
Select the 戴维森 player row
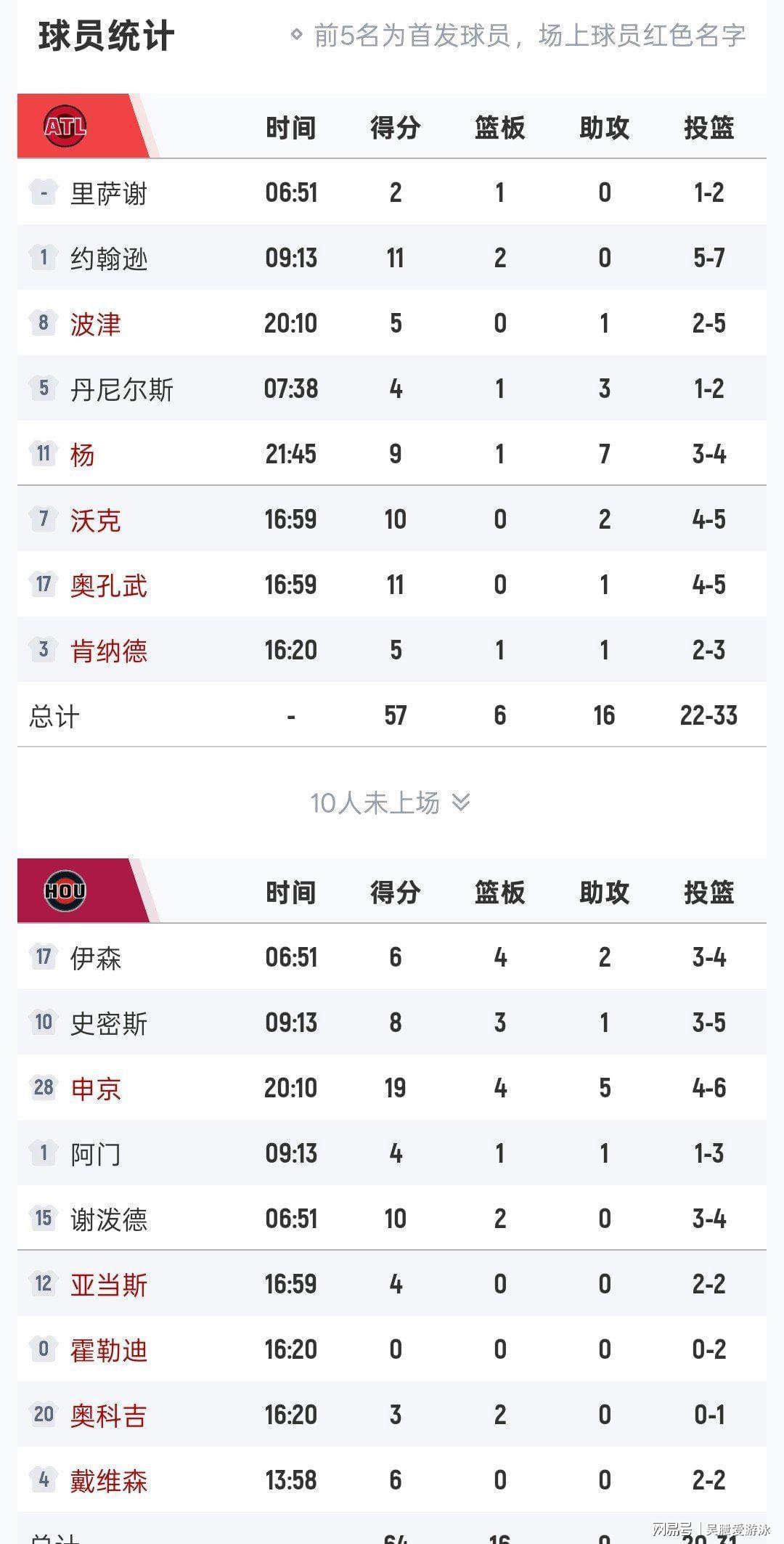[109, 1481]
